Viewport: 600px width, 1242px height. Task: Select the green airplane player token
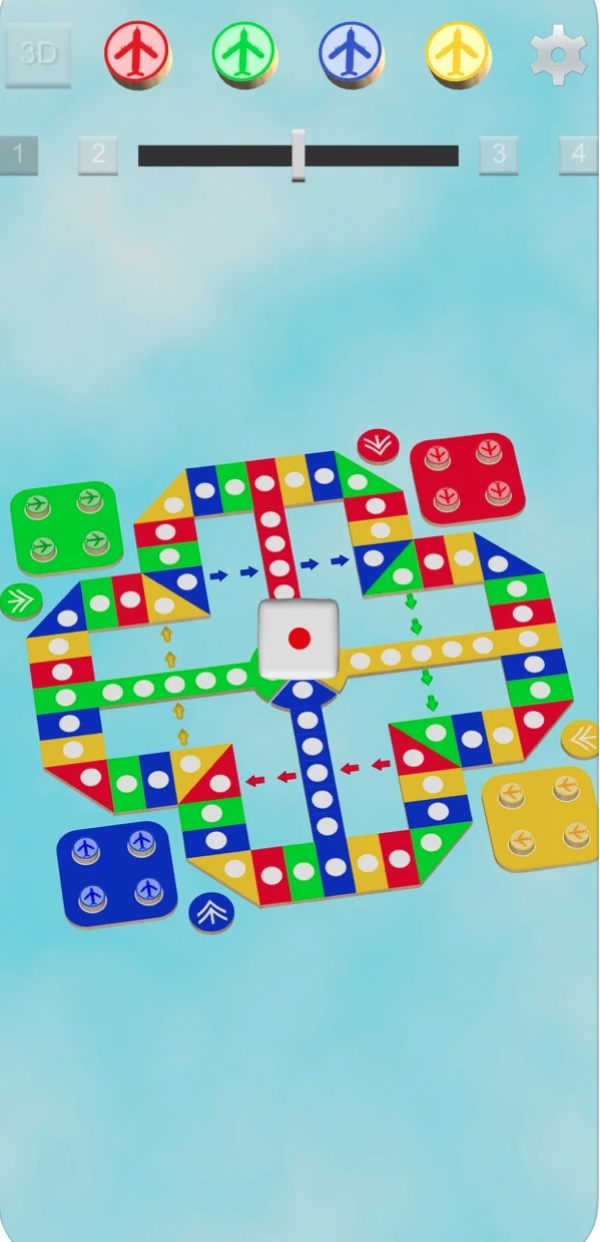pos(244,52)
